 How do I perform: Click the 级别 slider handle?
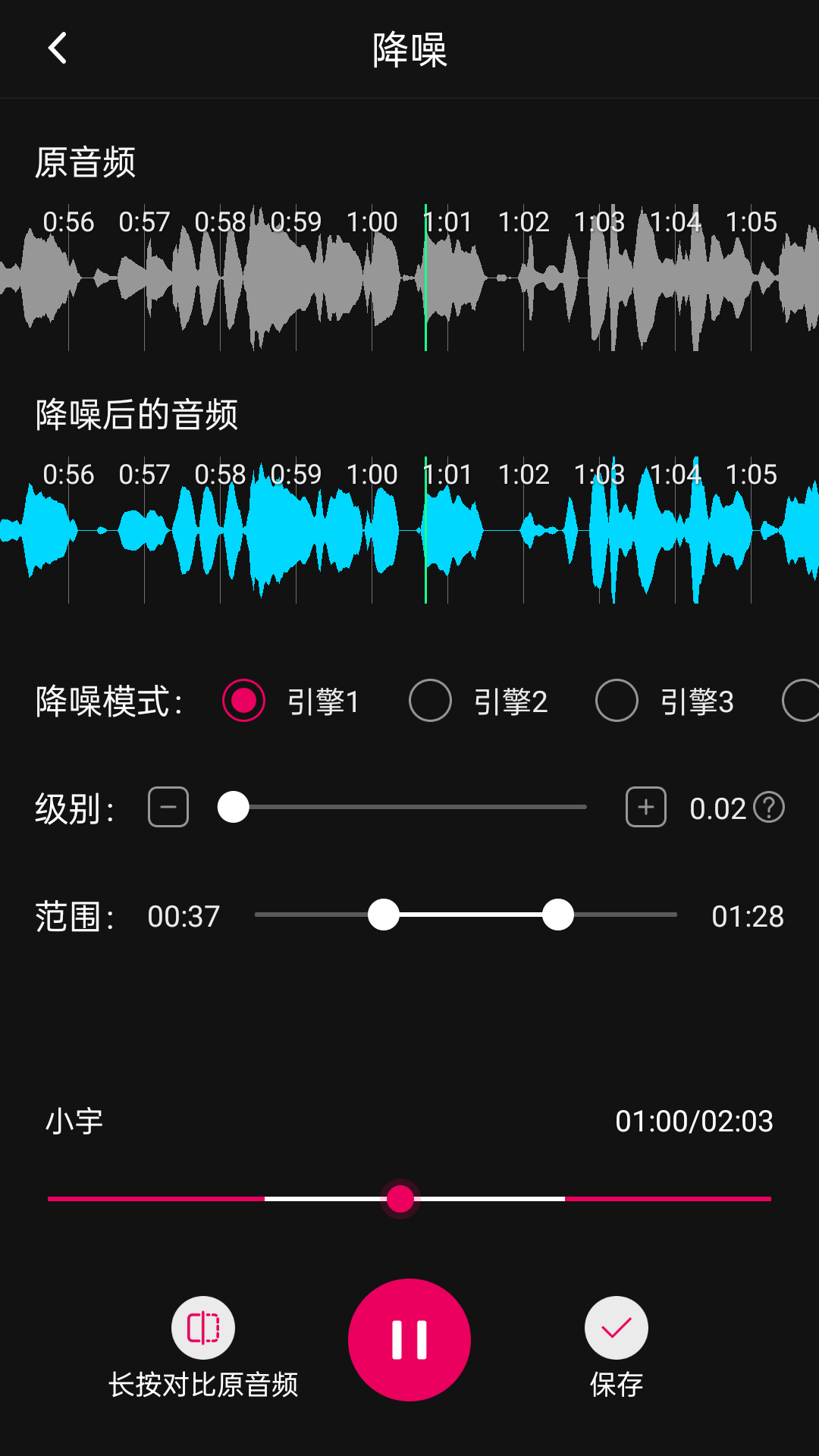click(x=234, y=807)
